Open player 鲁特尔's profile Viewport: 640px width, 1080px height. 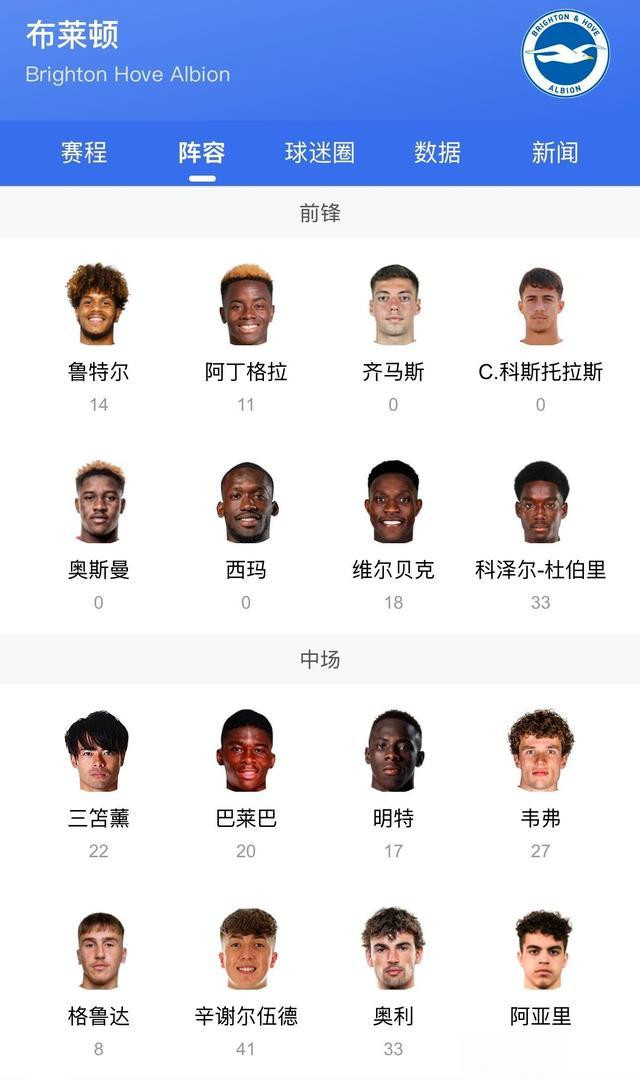(x=98, y=338)
